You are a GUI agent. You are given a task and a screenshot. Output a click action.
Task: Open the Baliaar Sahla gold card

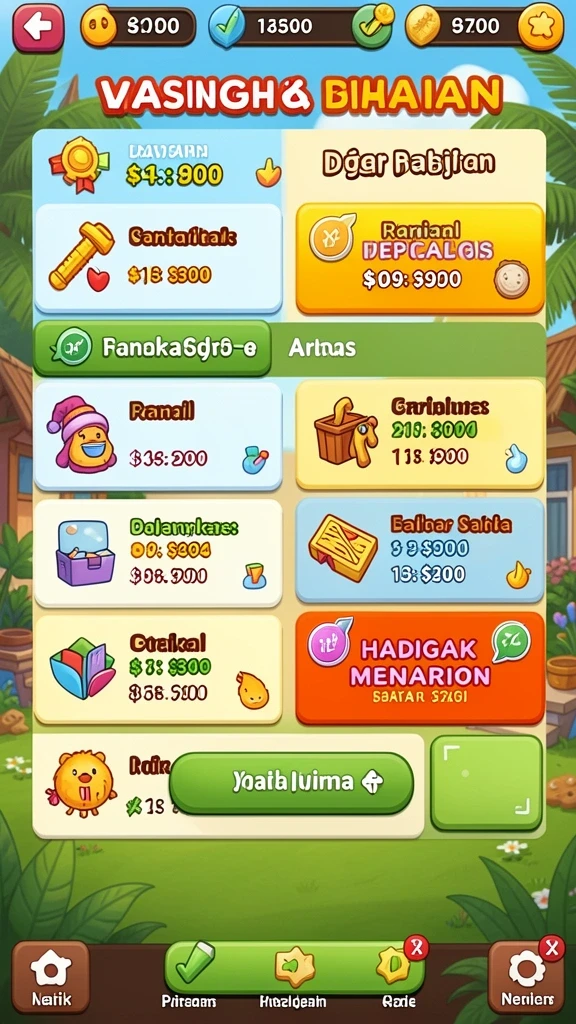click(x=420, y=550)
